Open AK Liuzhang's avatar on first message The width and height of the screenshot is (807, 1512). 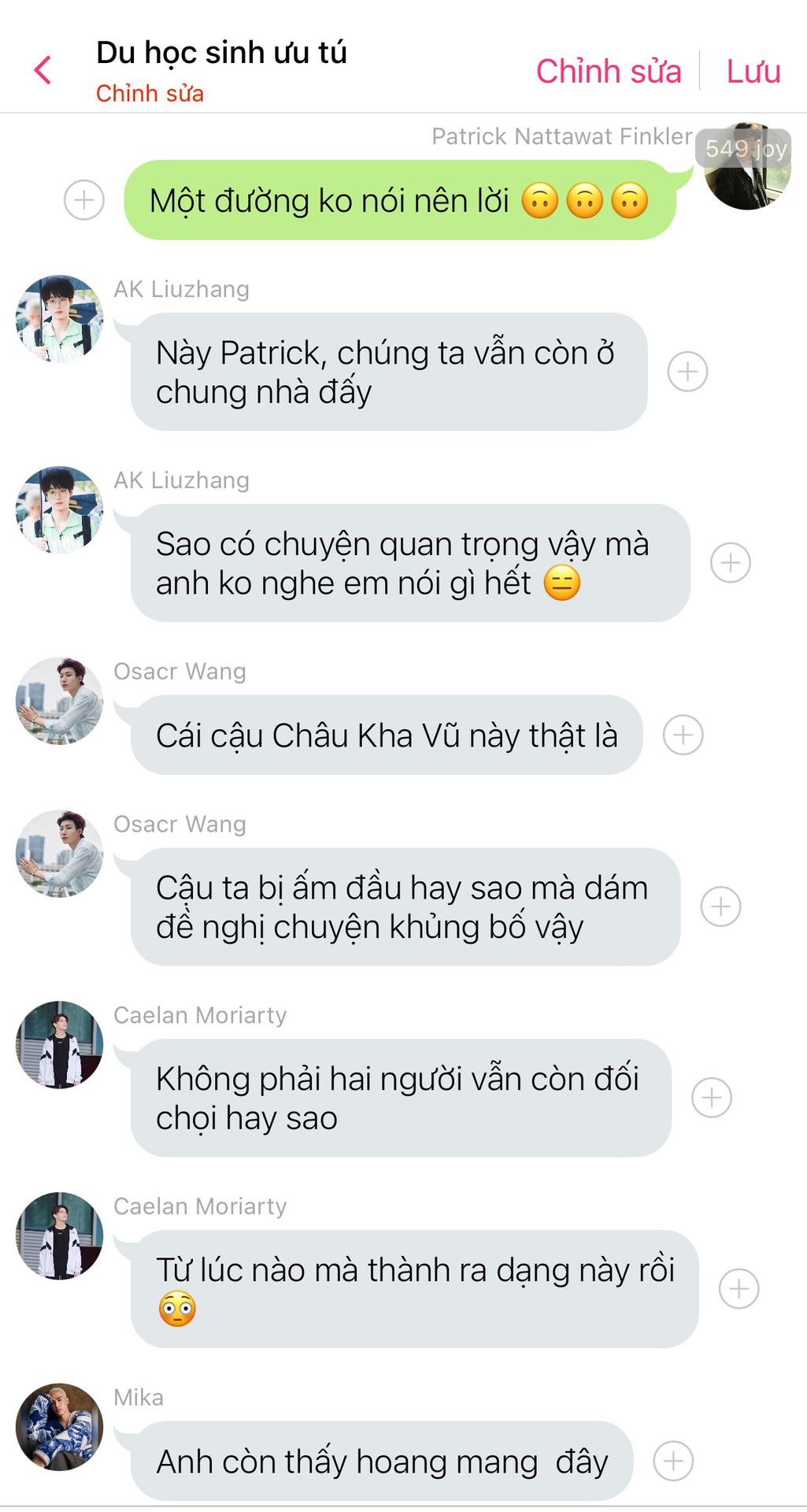pos(60,318)
